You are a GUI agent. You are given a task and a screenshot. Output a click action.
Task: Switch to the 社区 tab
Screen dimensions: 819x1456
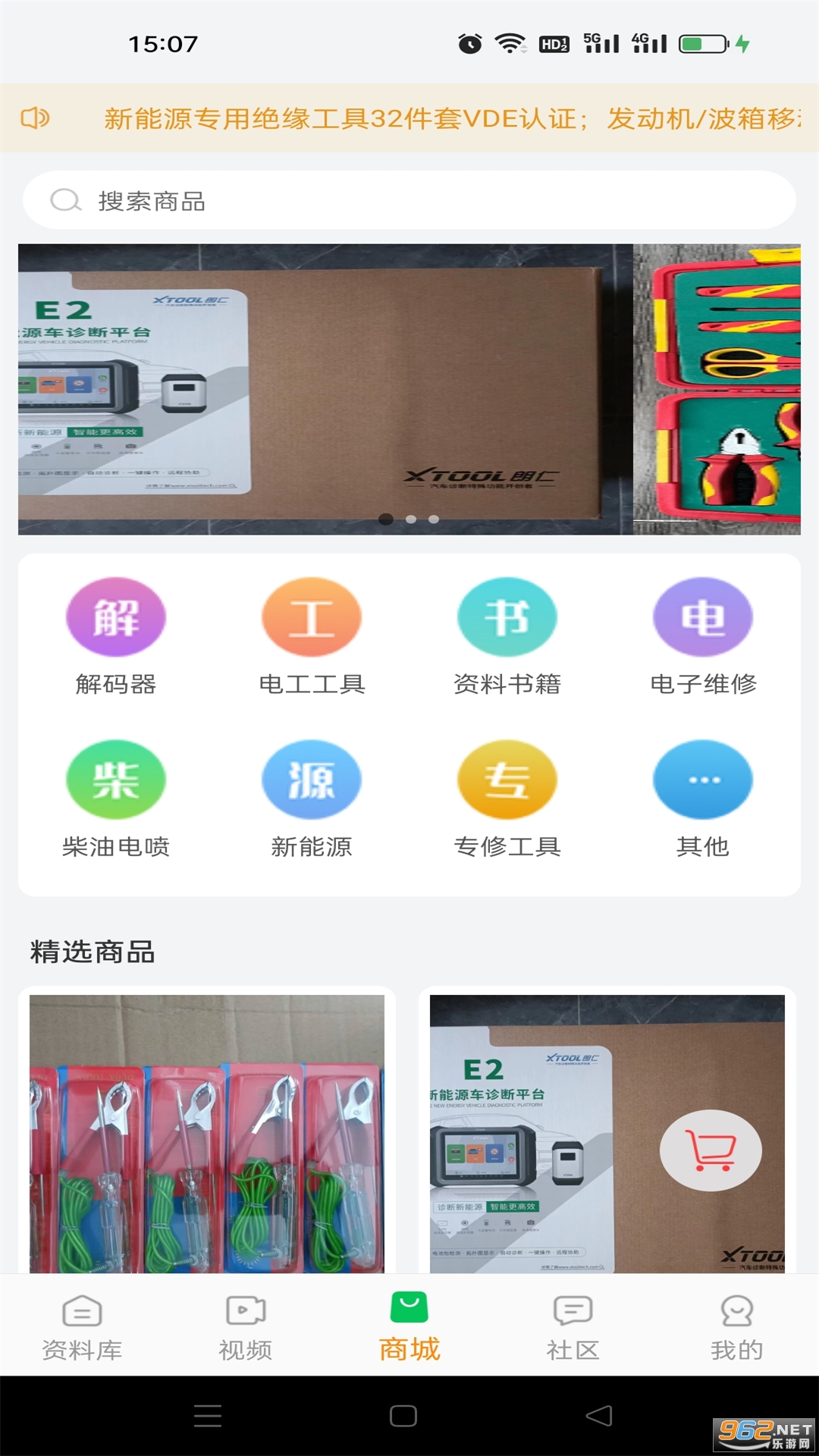(x=572, y=1323)
